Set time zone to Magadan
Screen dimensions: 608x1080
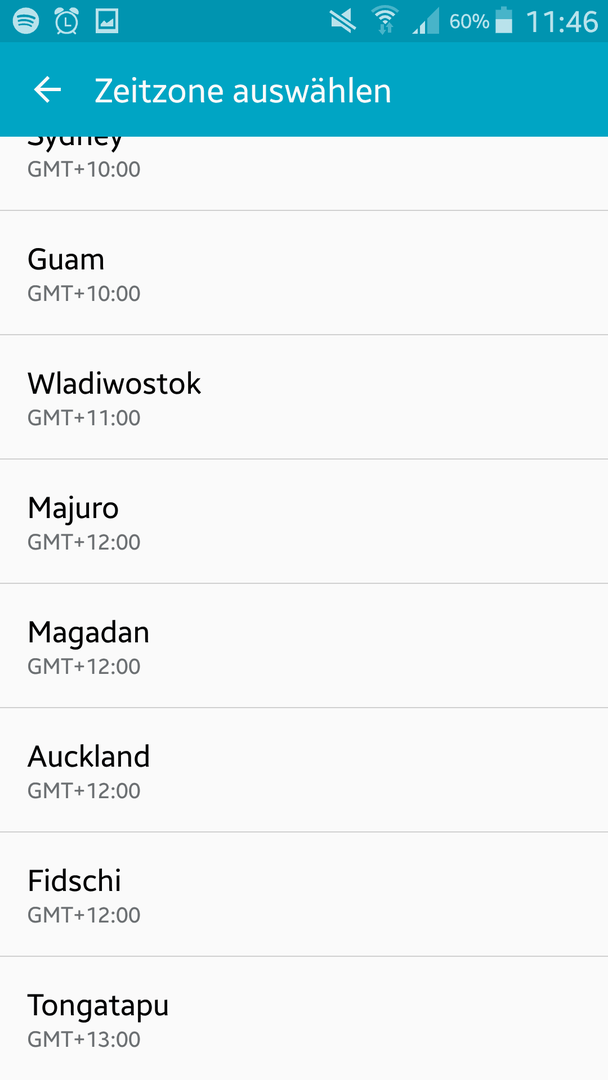click(x=304, y=646)
